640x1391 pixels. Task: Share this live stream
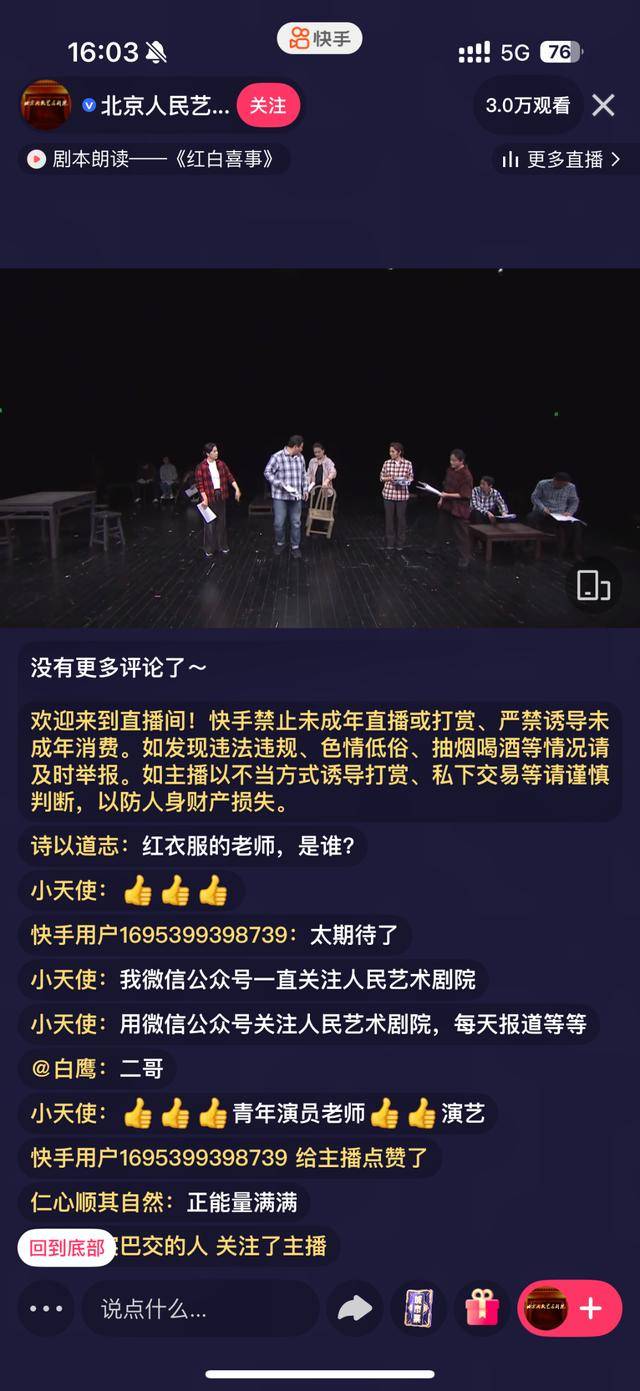(354, 1308)
